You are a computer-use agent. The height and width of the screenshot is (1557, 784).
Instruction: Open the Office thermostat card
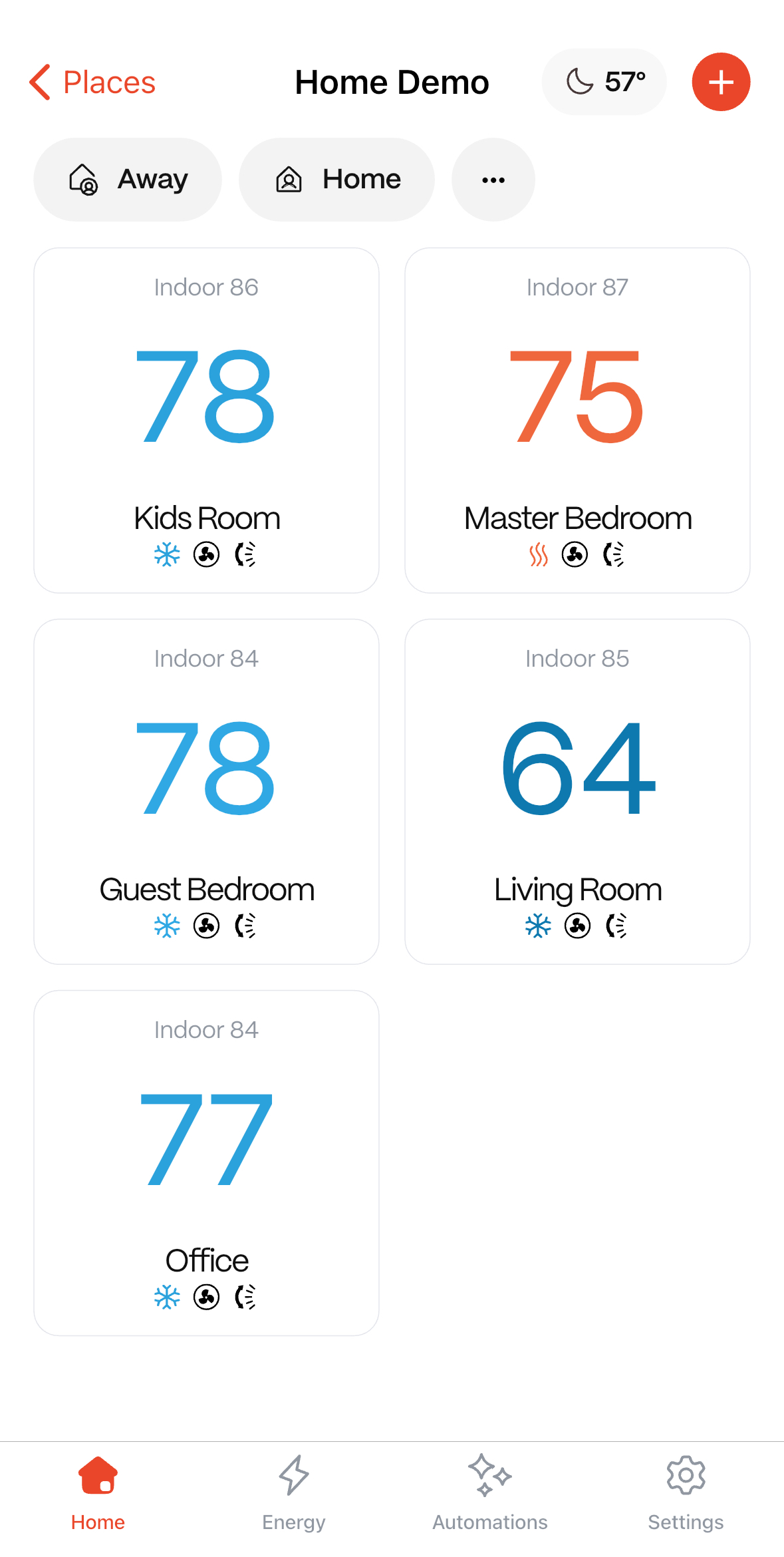[206, 1163]
